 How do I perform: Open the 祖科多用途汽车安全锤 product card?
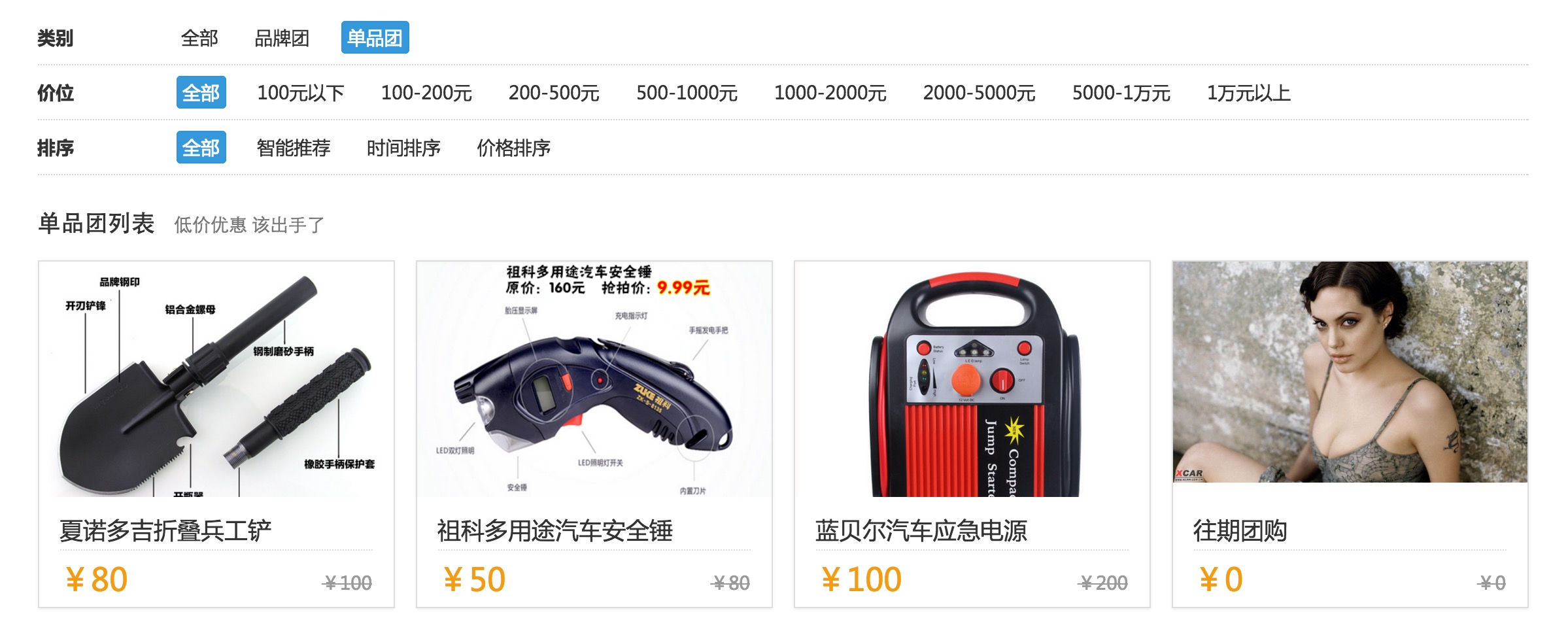[594, 434]
